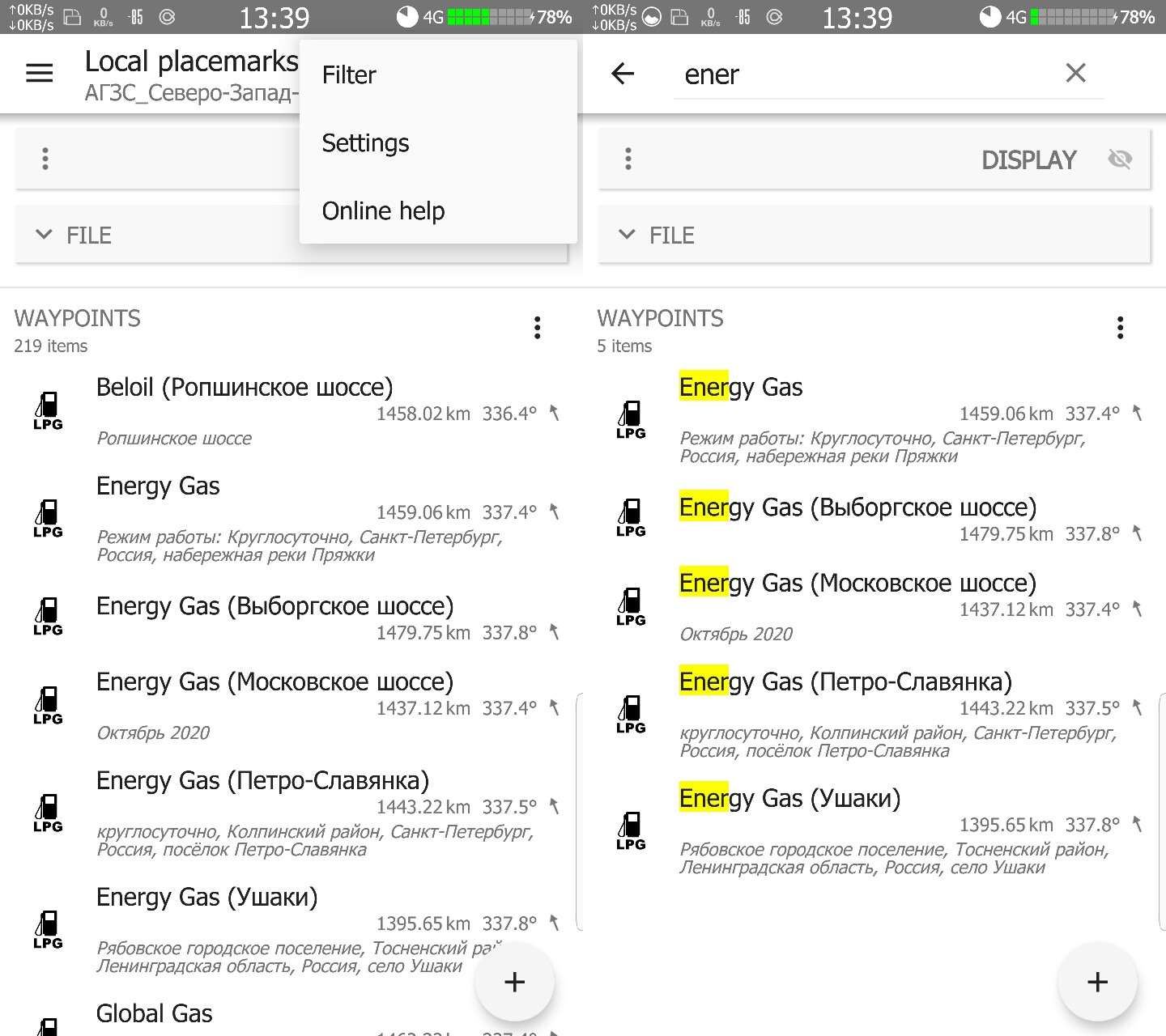Open the hamburger navigation drawer

pyautogui.click(x=39, y=74)
